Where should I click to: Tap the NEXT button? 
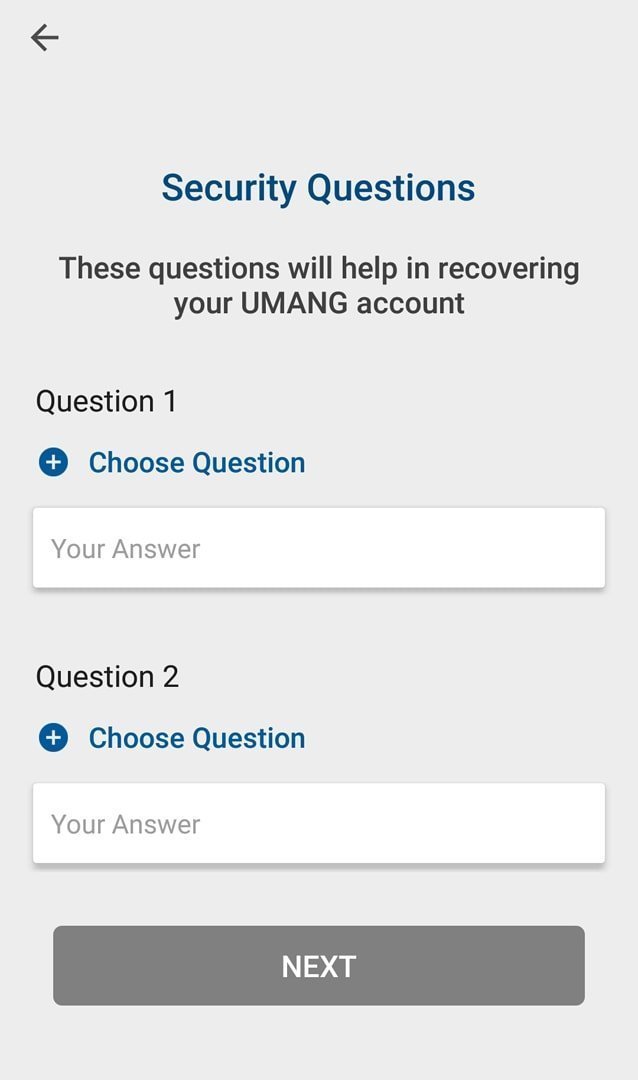(x=319, y=966)
